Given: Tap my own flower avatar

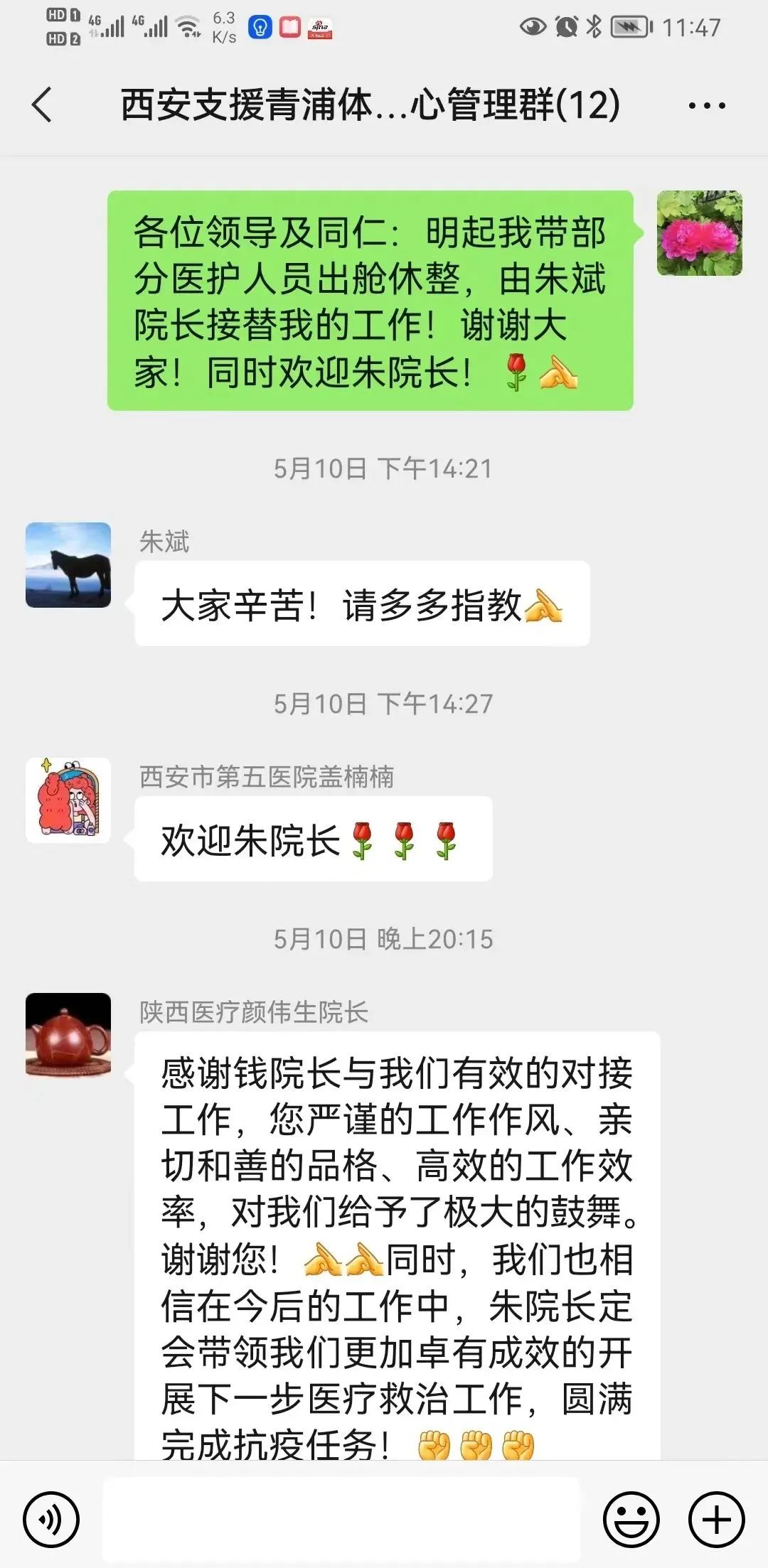Looking at the screenshot, I should click(699, 233).
